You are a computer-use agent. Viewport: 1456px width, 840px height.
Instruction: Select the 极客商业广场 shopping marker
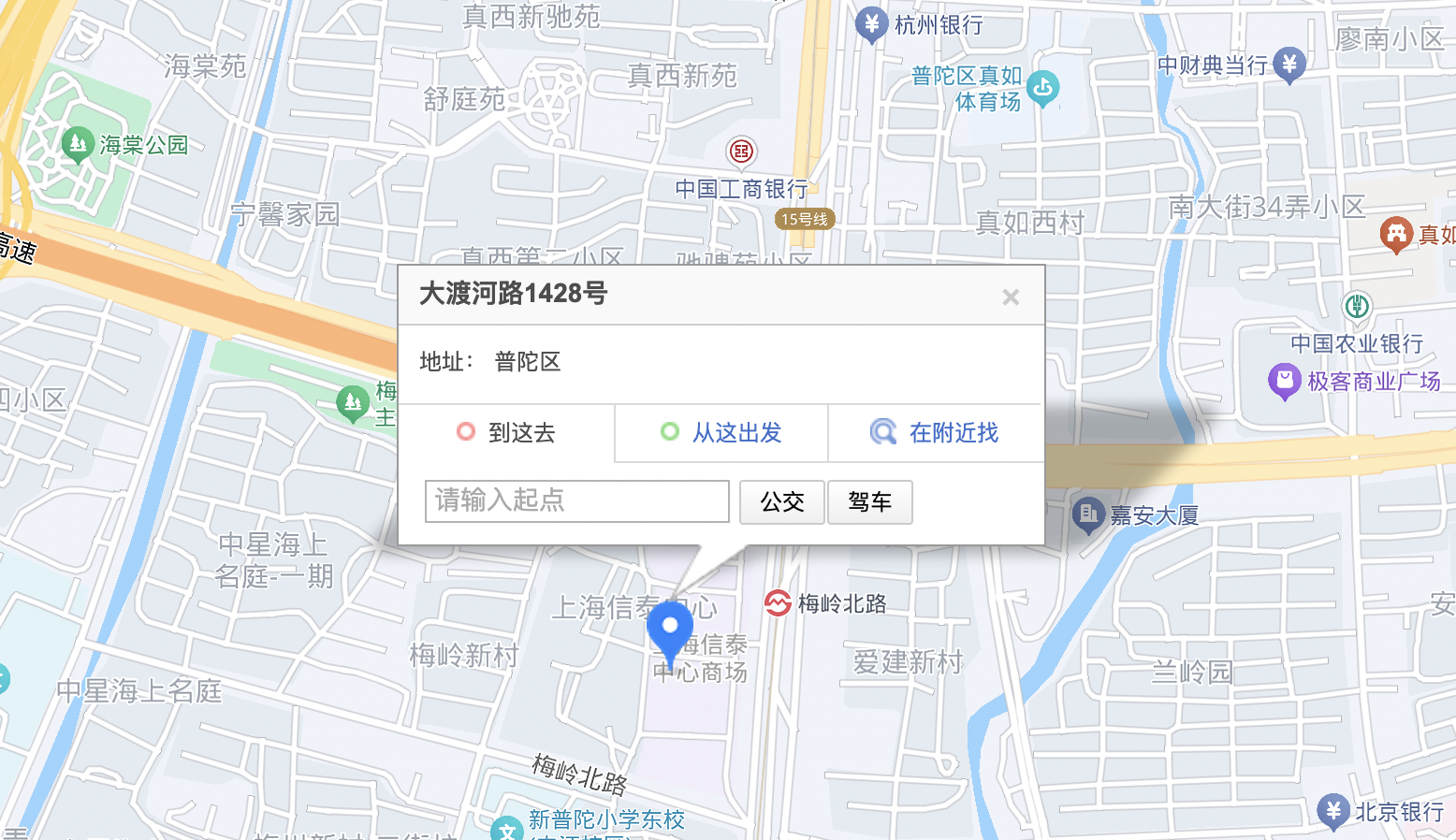(1284, 381)
